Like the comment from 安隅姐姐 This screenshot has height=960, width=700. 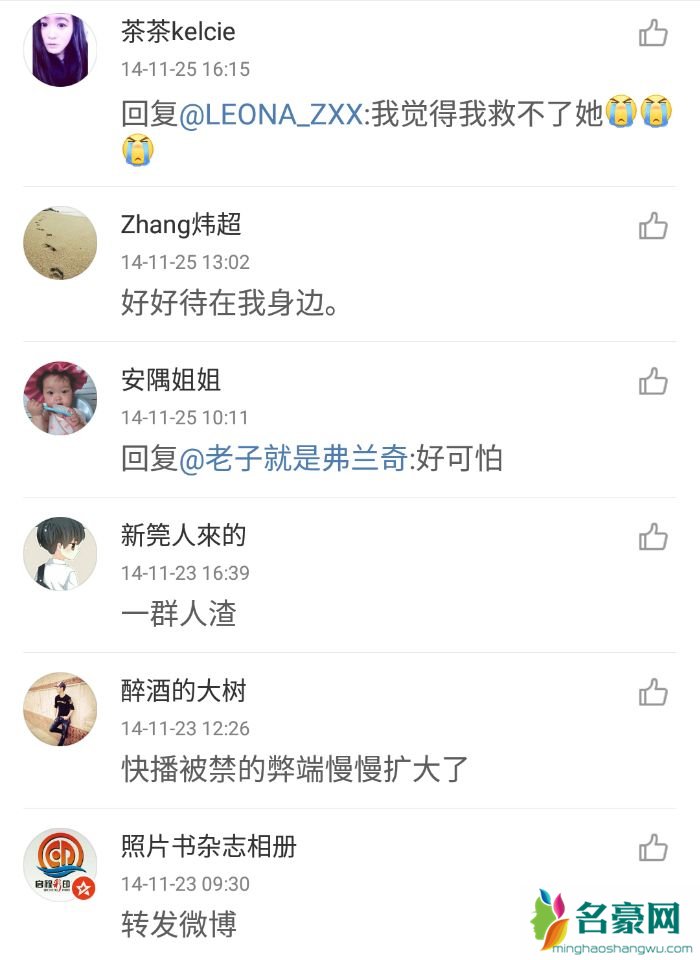(653, 381)
